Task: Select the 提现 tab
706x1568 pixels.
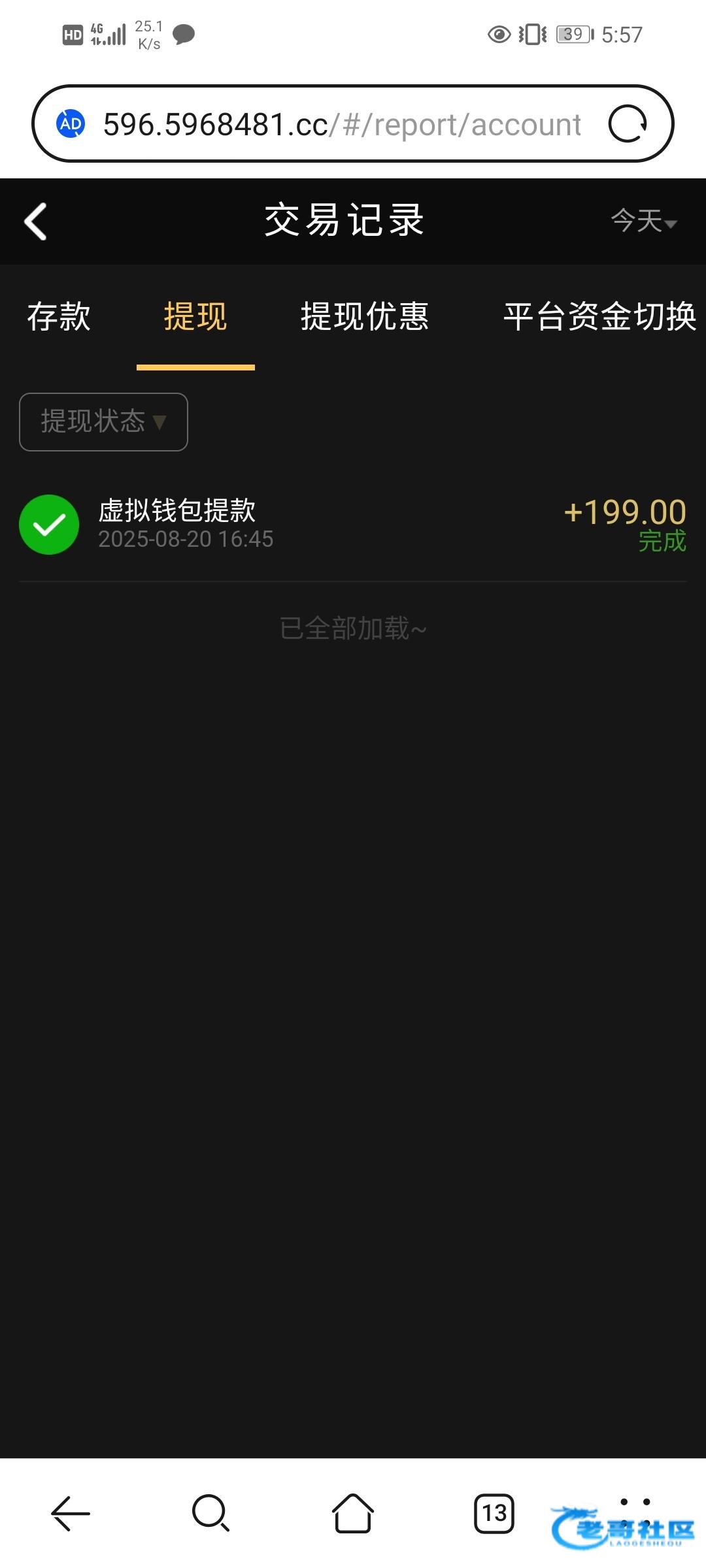Action: [x=195, y=316]
